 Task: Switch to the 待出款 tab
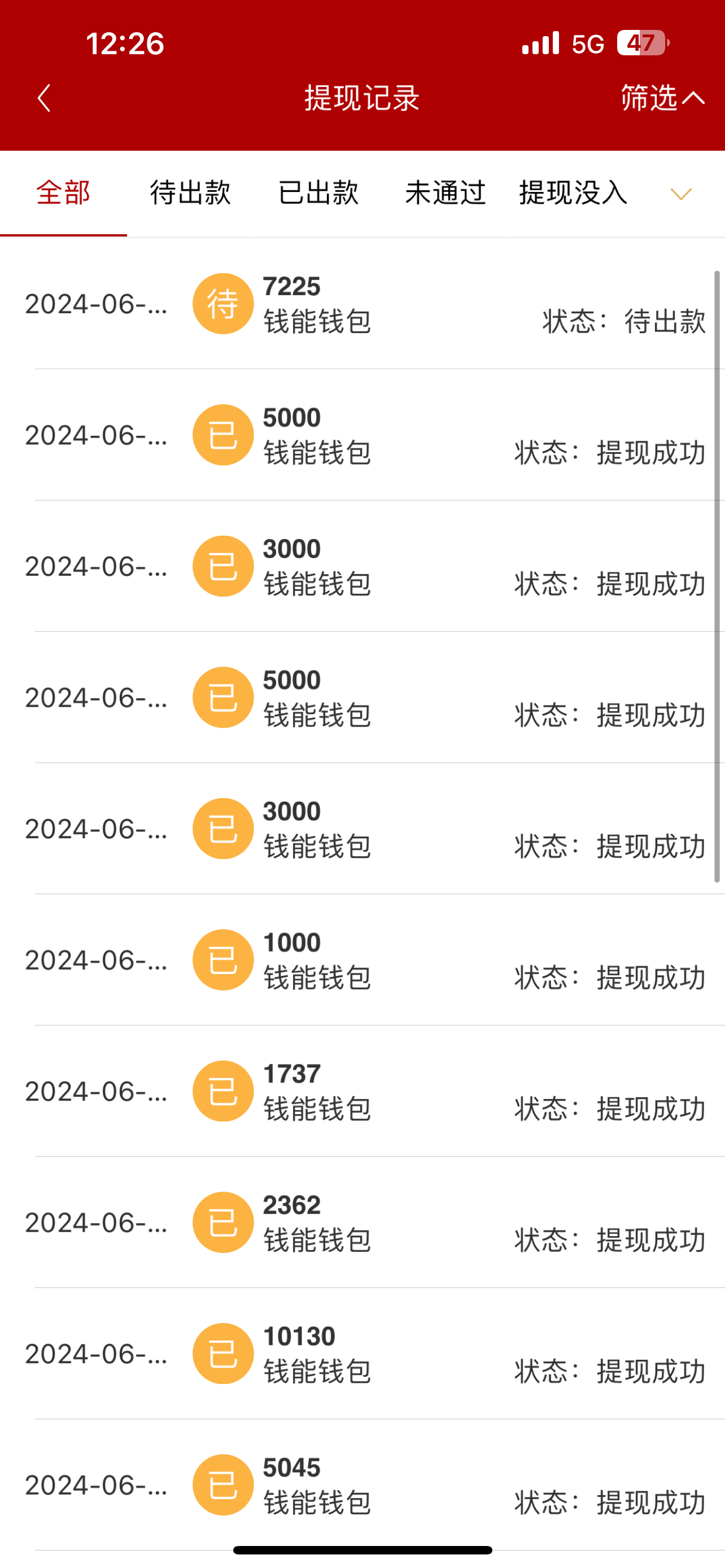(x=190, y=193)
